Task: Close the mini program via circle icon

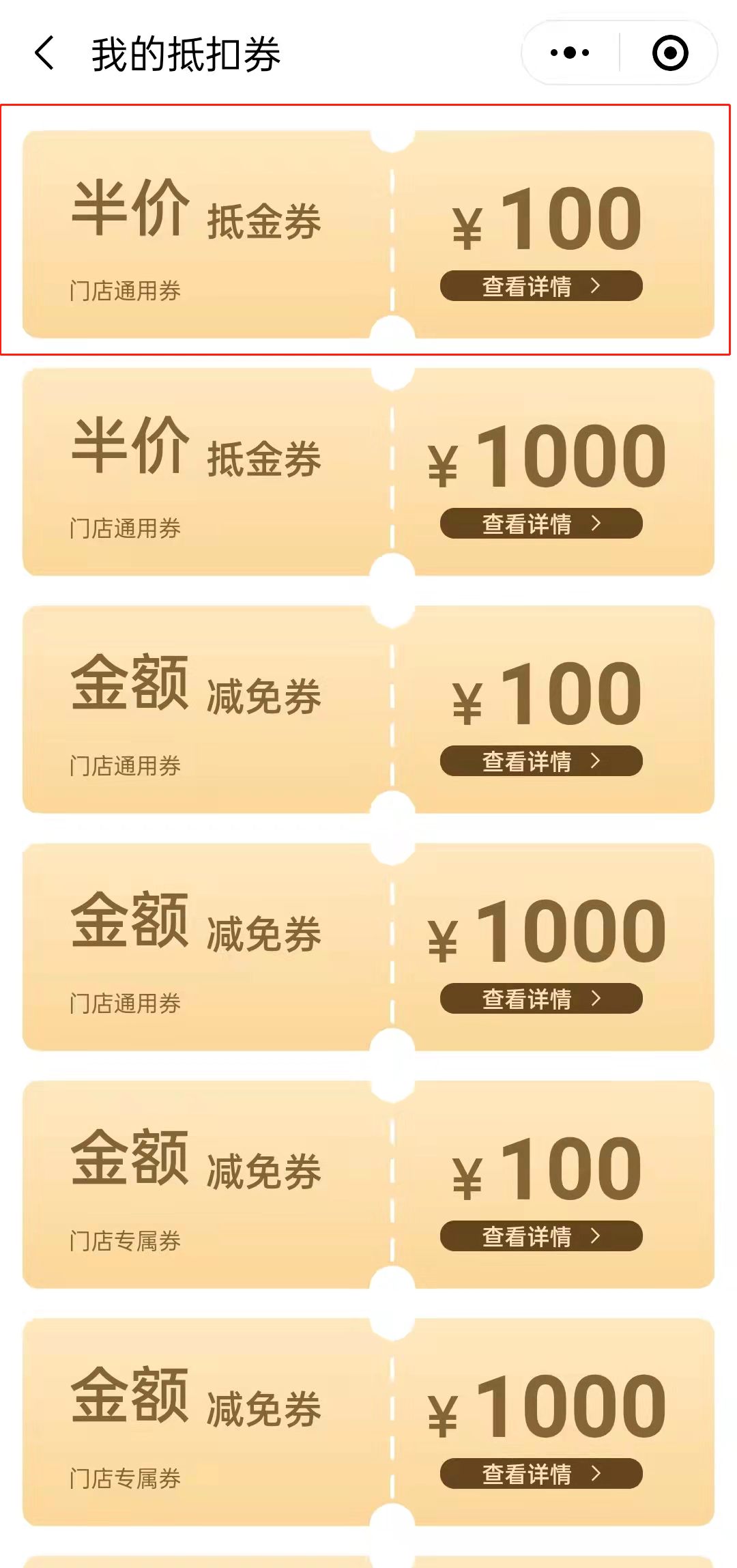Action: pyautogui.click(x=669, y=53)
